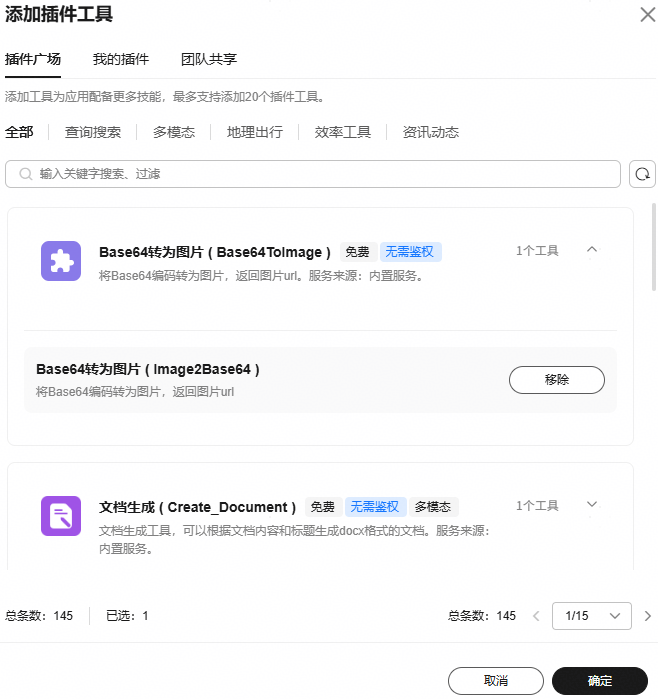
Task: Show 效率工具 plugins
Action: pos(343,132)
